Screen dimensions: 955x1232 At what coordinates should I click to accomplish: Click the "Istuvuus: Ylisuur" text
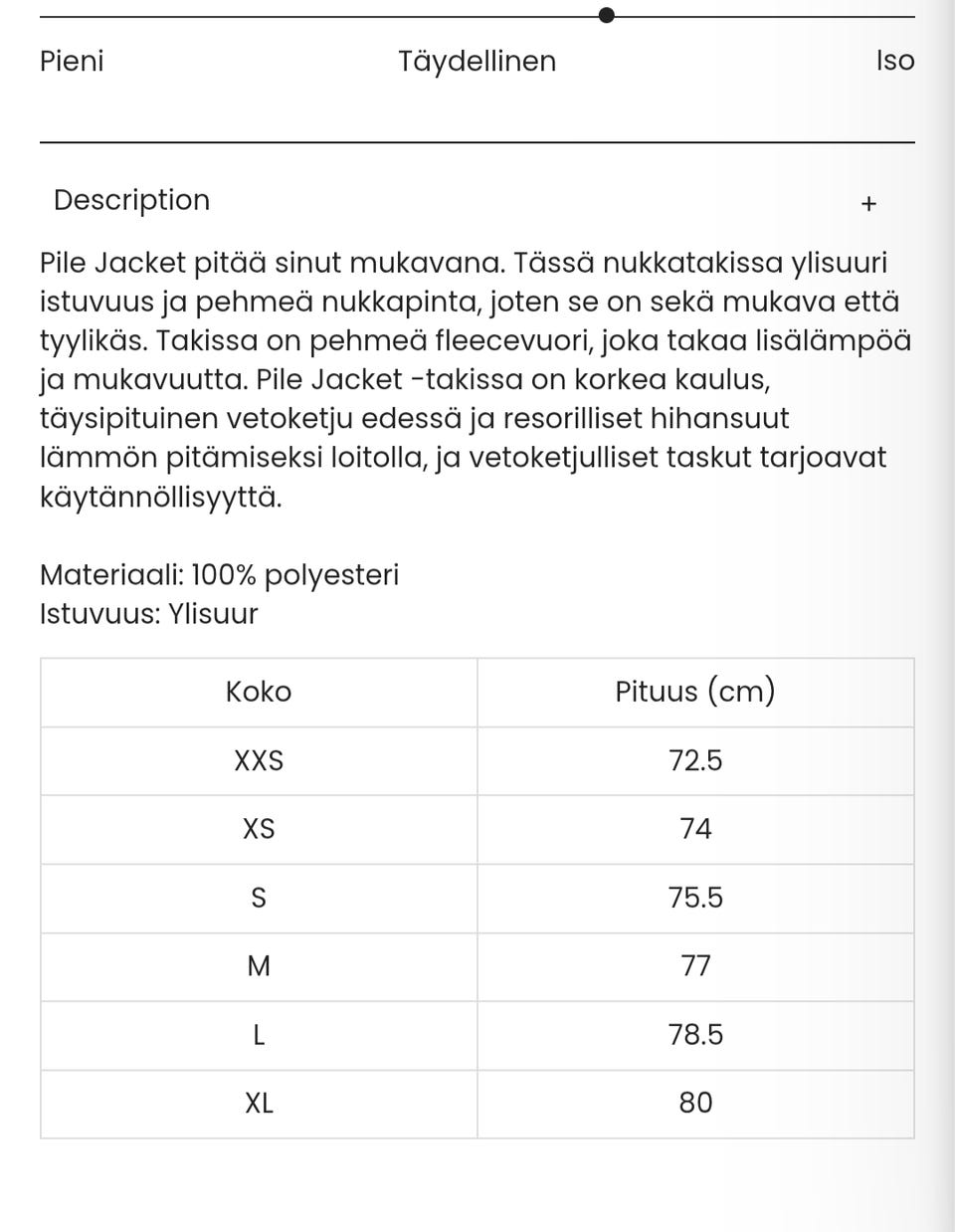pyautogui.click(x=147, y=614)
